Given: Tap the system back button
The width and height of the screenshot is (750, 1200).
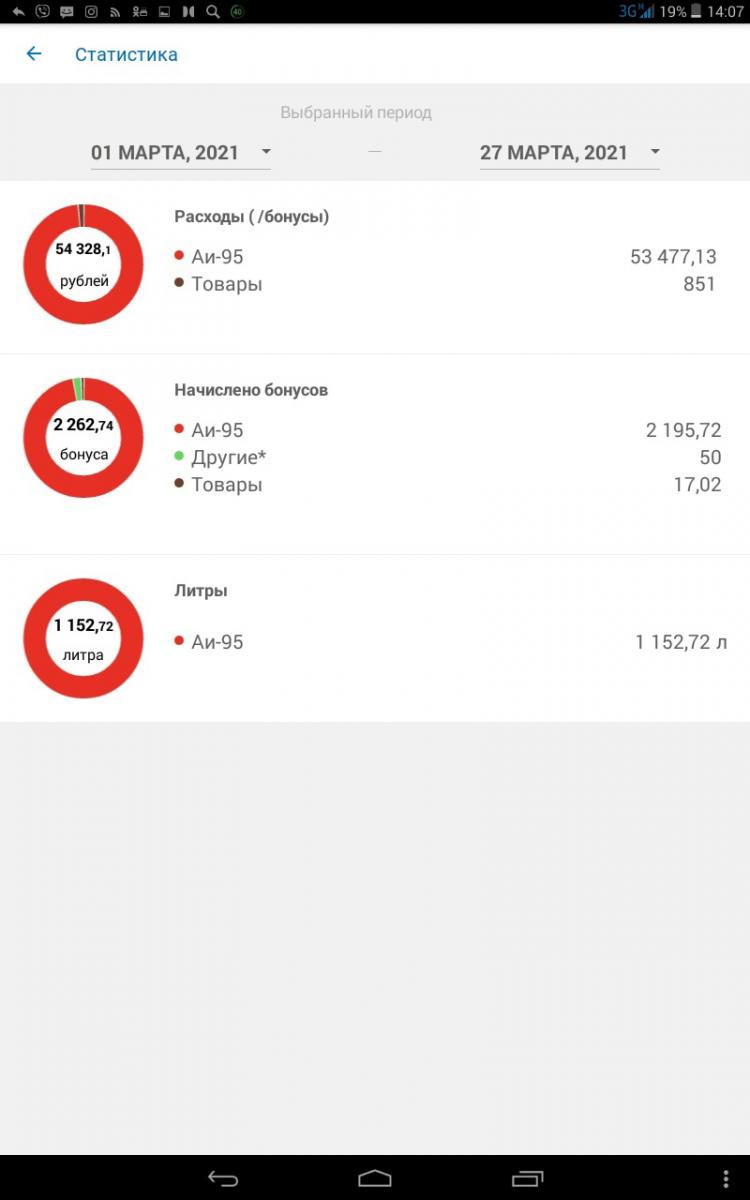Looking at the screenshot, I should point(223,1179).
